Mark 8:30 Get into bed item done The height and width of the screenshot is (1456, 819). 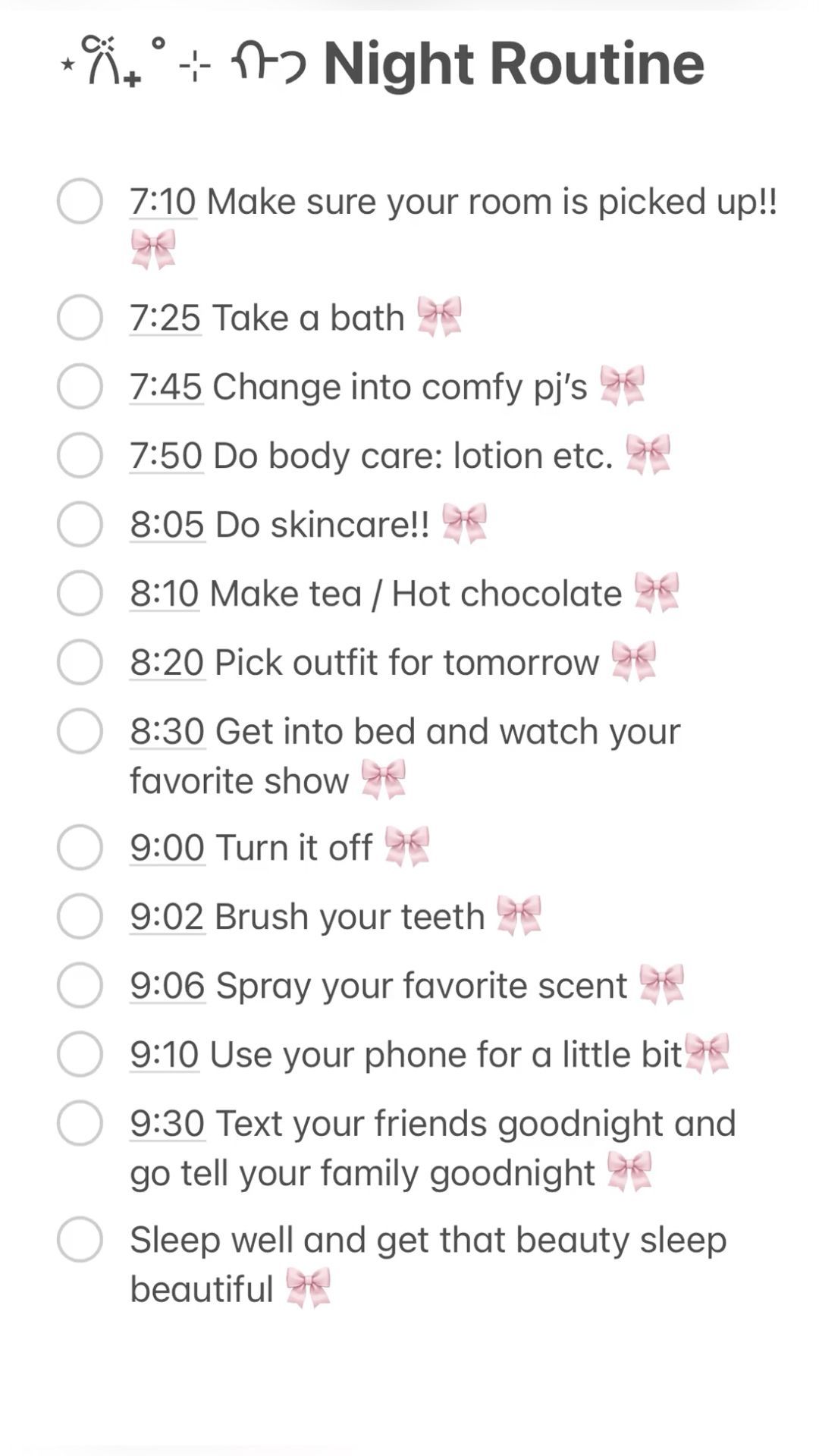[80, 731]
